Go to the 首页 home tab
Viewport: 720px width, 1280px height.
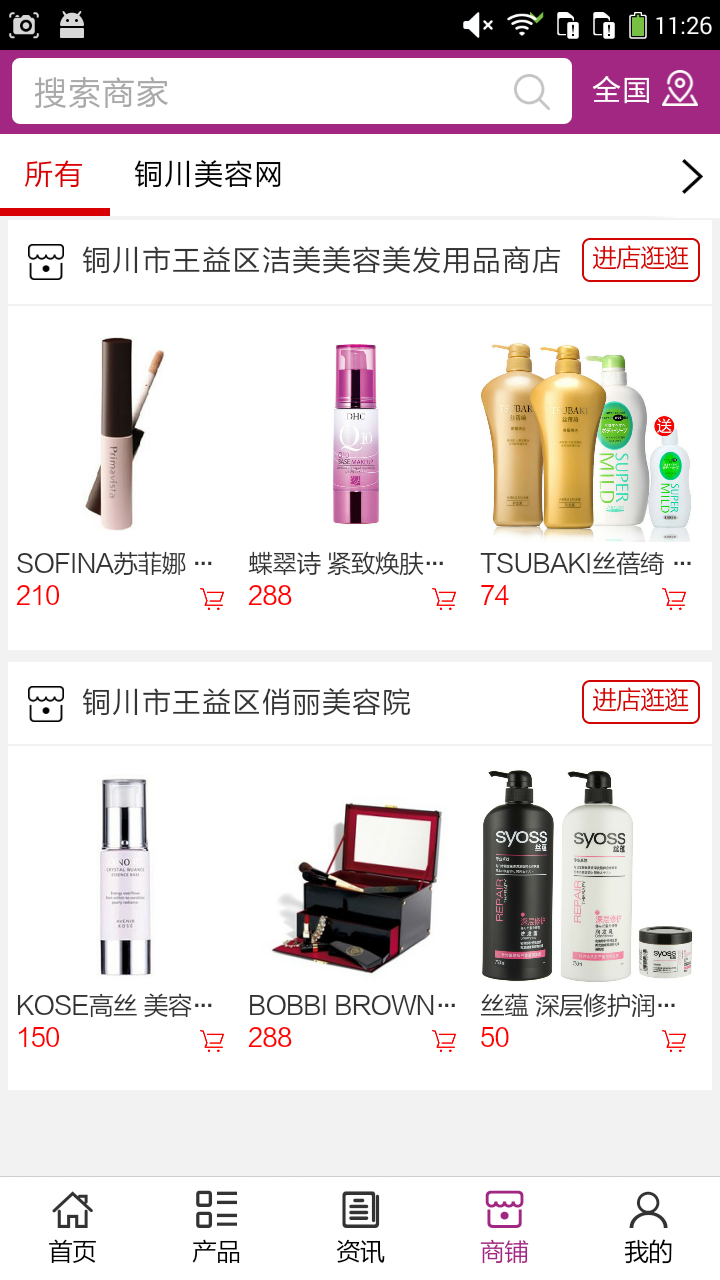(x=72, y=1227)
